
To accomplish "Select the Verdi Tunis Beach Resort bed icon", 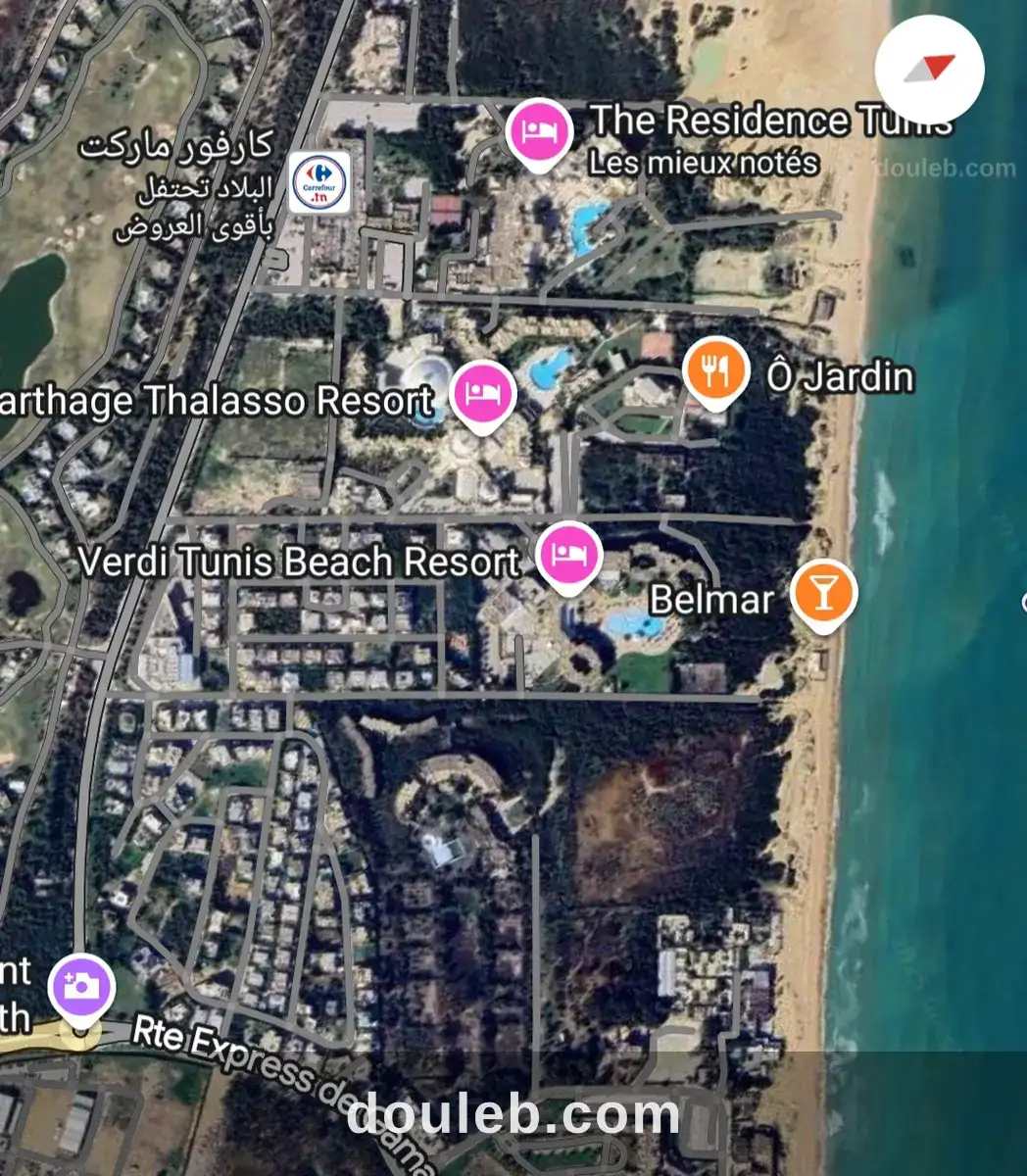I will (x=568, y=554).
